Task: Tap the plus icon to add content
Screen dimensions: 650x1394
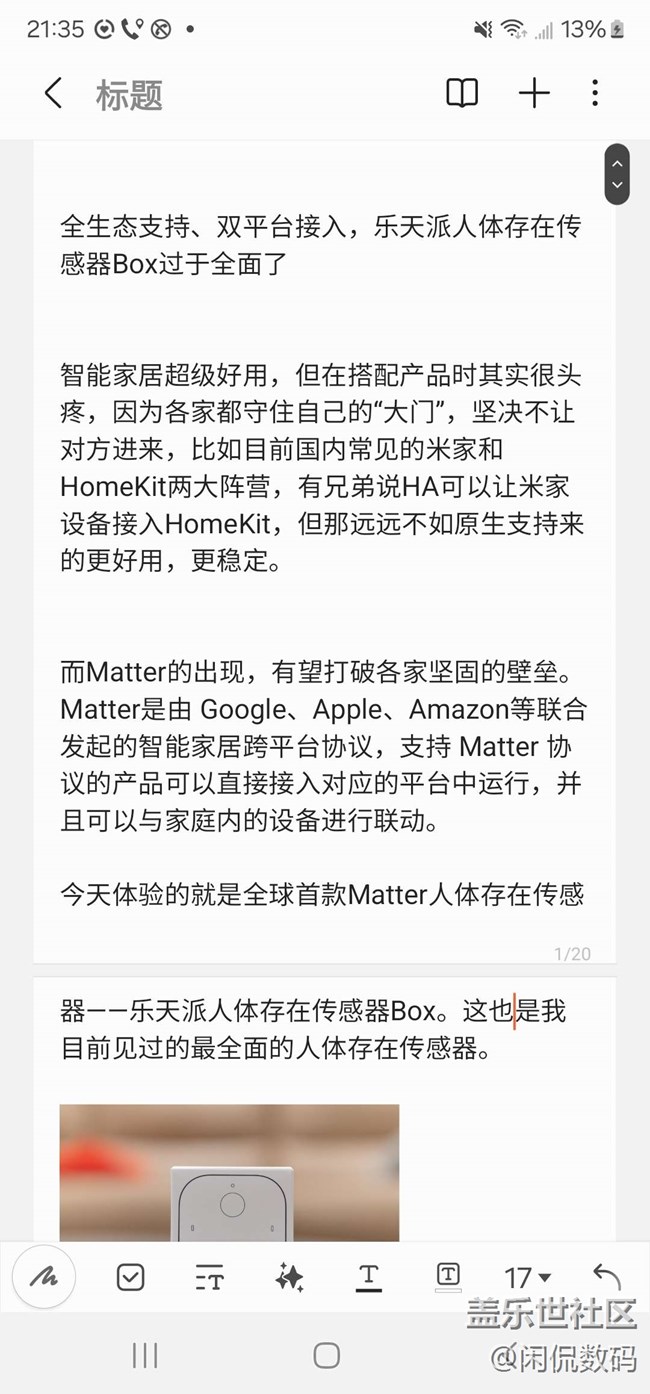Action: 534,94
